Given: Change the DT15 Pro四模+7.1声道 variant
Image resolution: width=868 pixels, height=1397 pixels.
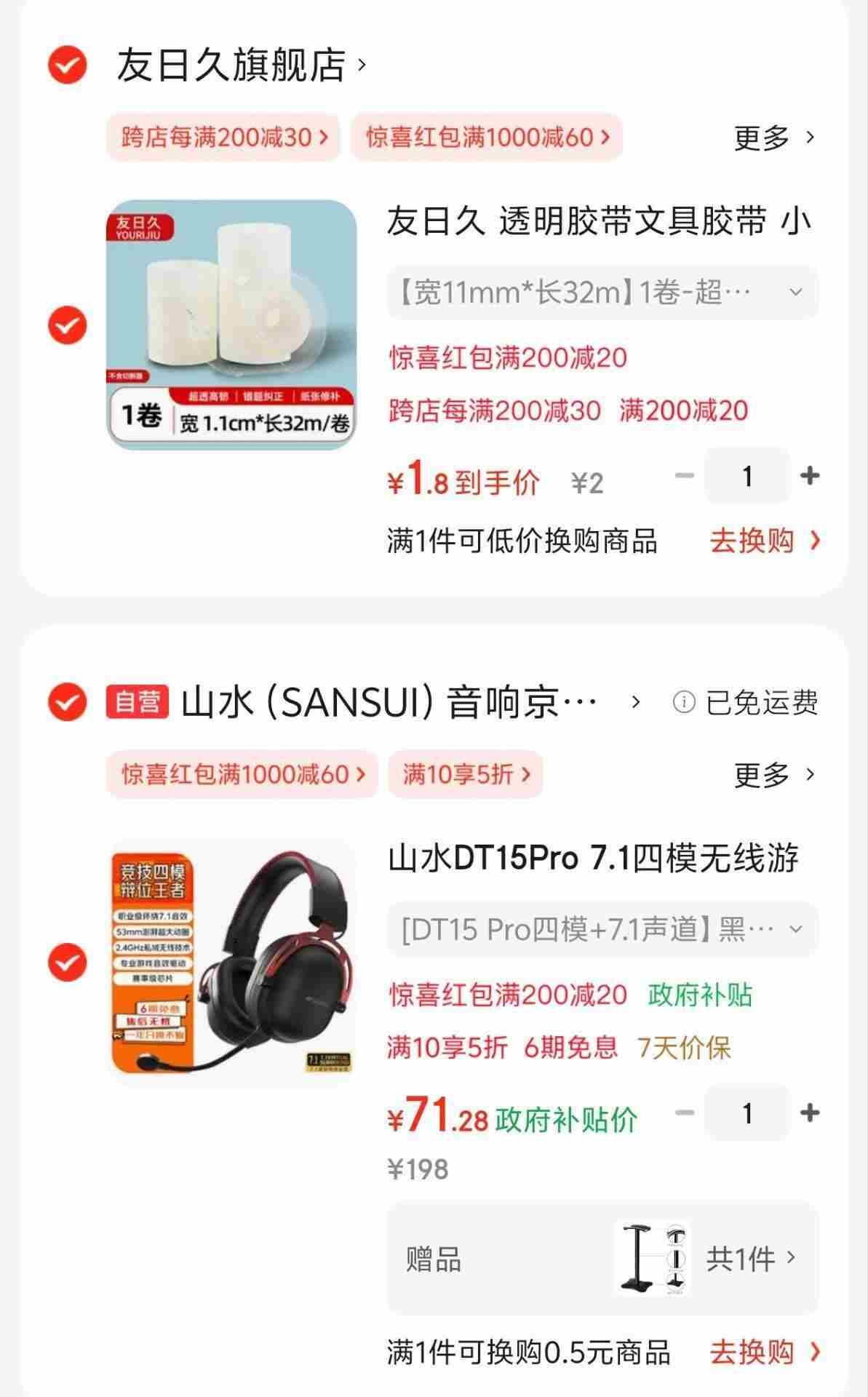Looking at the screenshot, I should click(x=602, y=929).
